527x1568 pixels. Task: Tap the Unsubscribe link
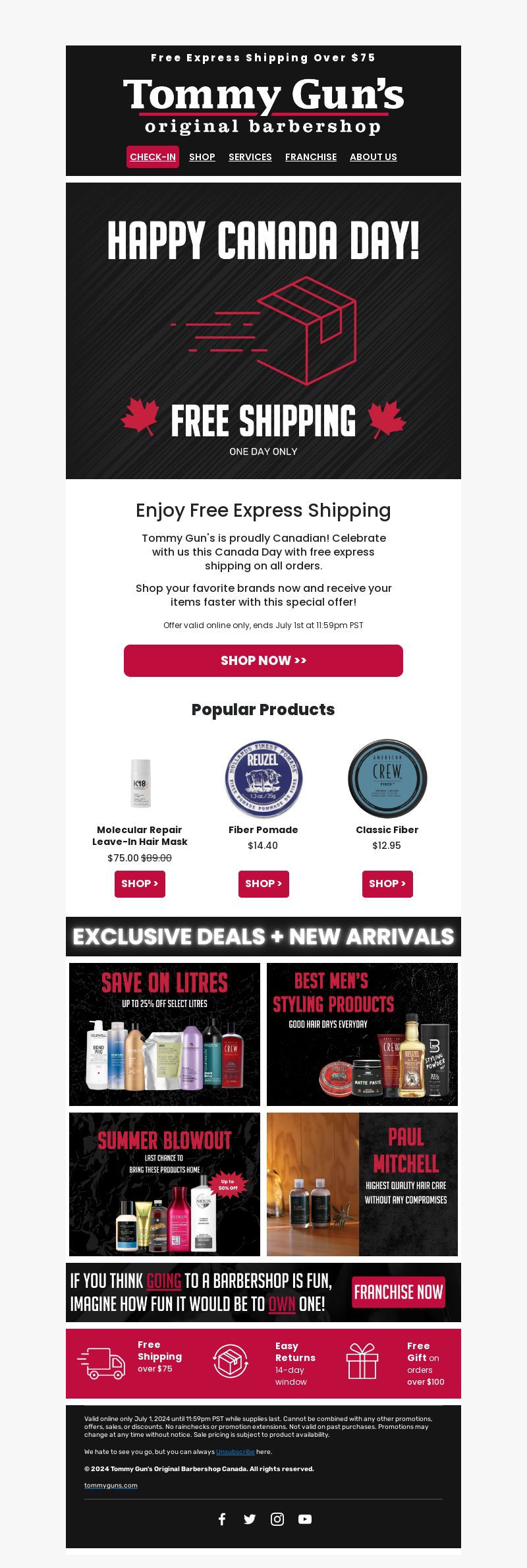click(235, 1451)
